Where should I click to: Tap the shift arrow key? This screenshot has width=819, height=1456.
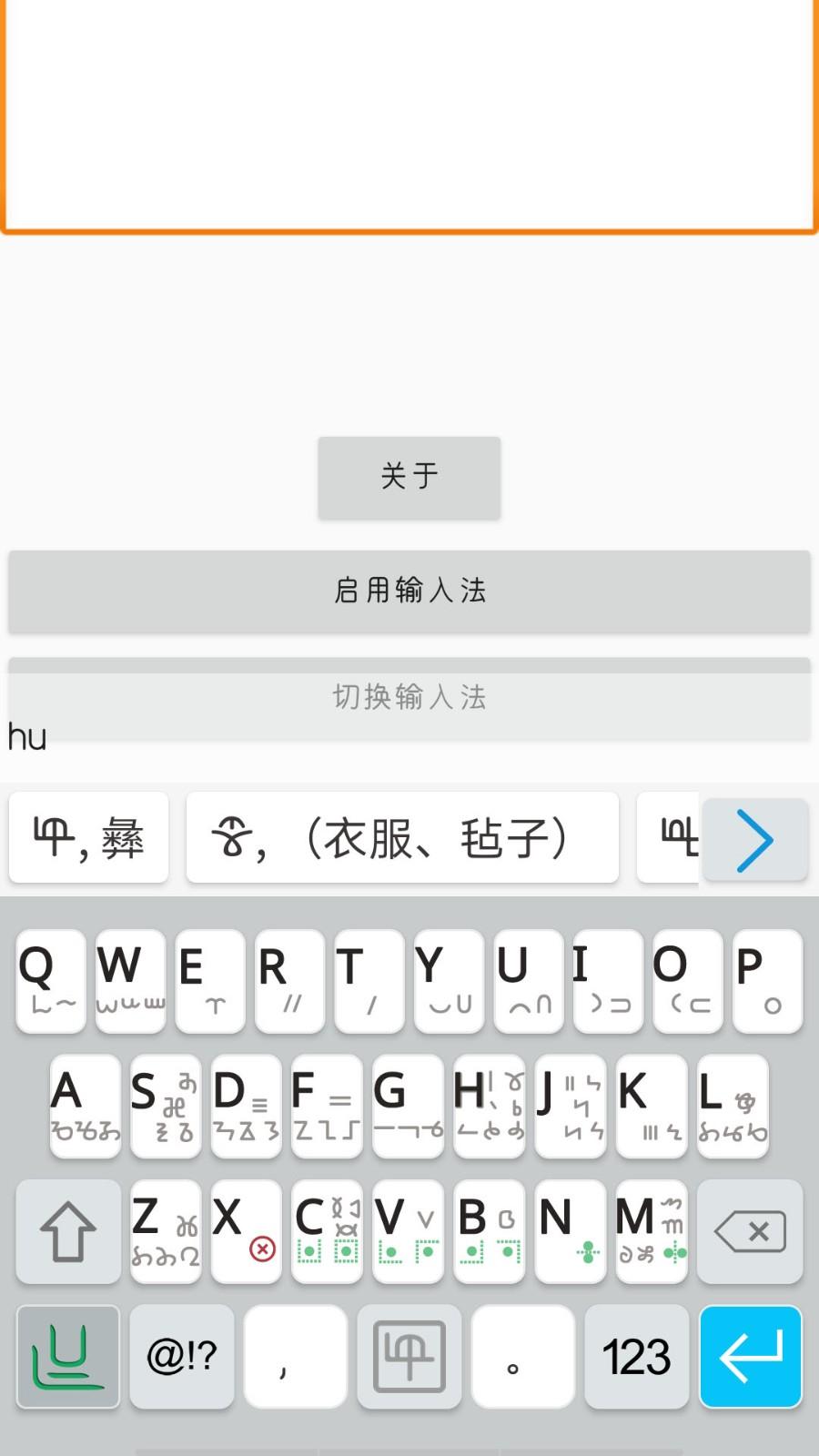tap(68, 1232)
